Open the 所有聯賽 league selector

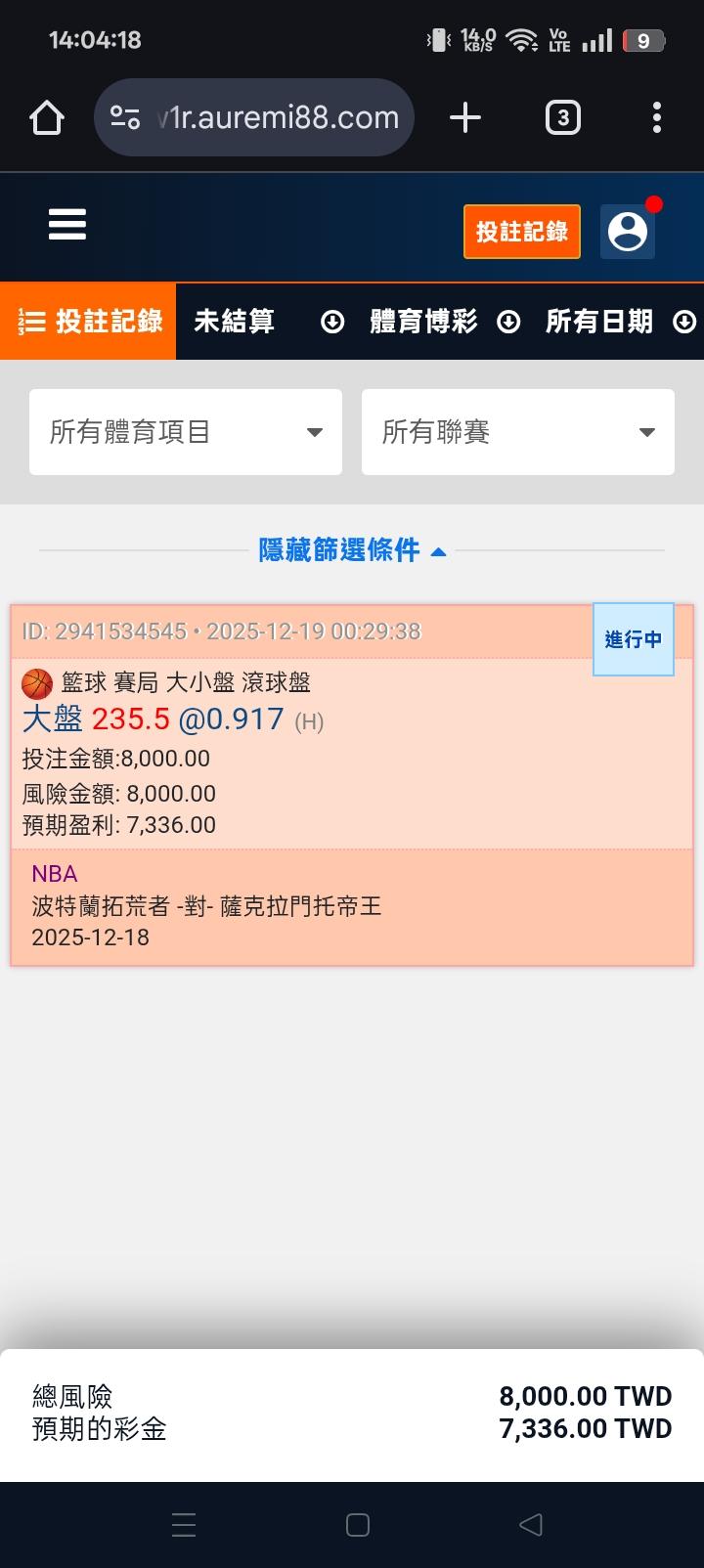tap(518, 432)
